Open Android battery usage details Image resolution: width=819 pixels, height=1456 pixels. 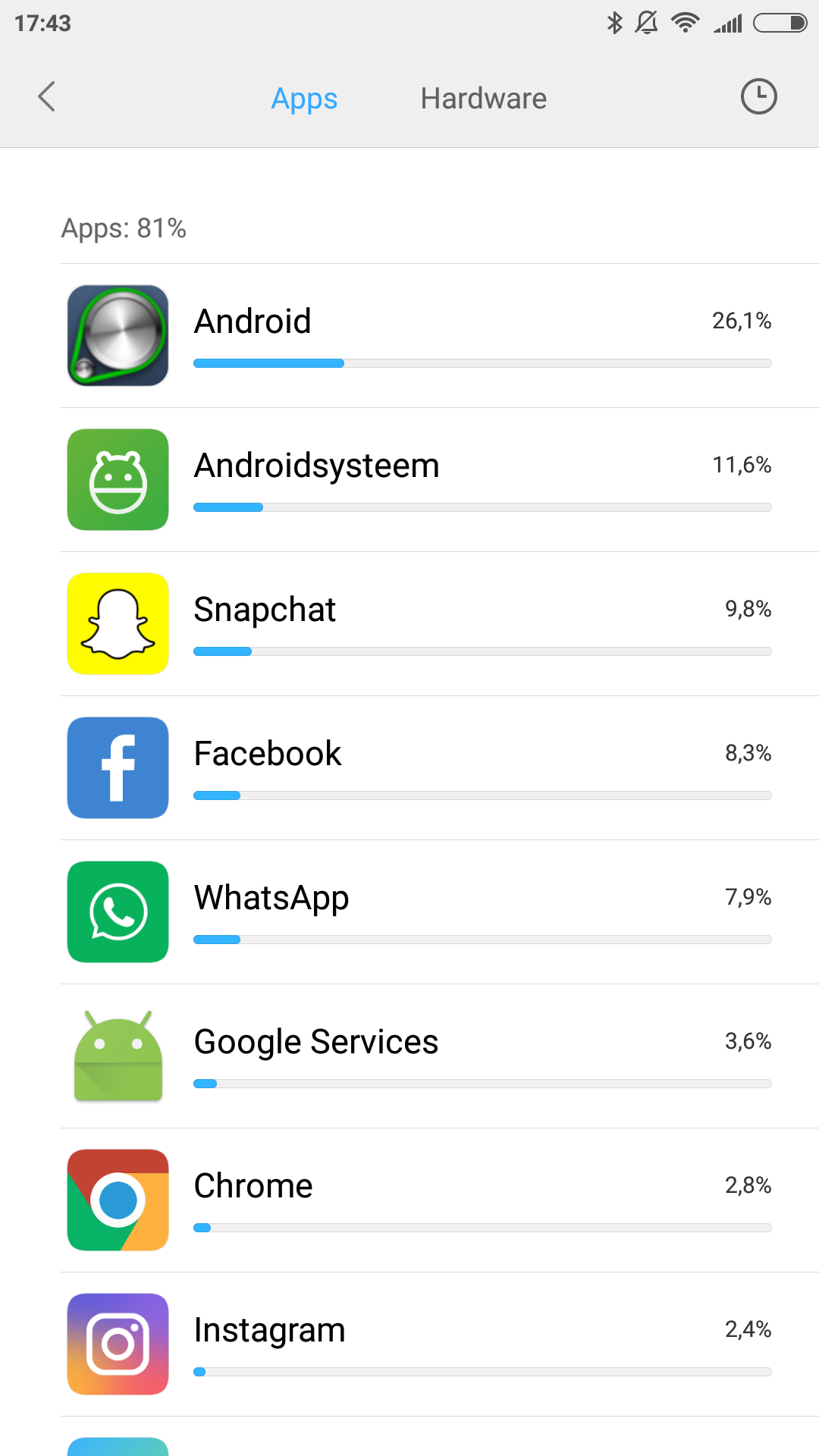[x=440, y=336]
